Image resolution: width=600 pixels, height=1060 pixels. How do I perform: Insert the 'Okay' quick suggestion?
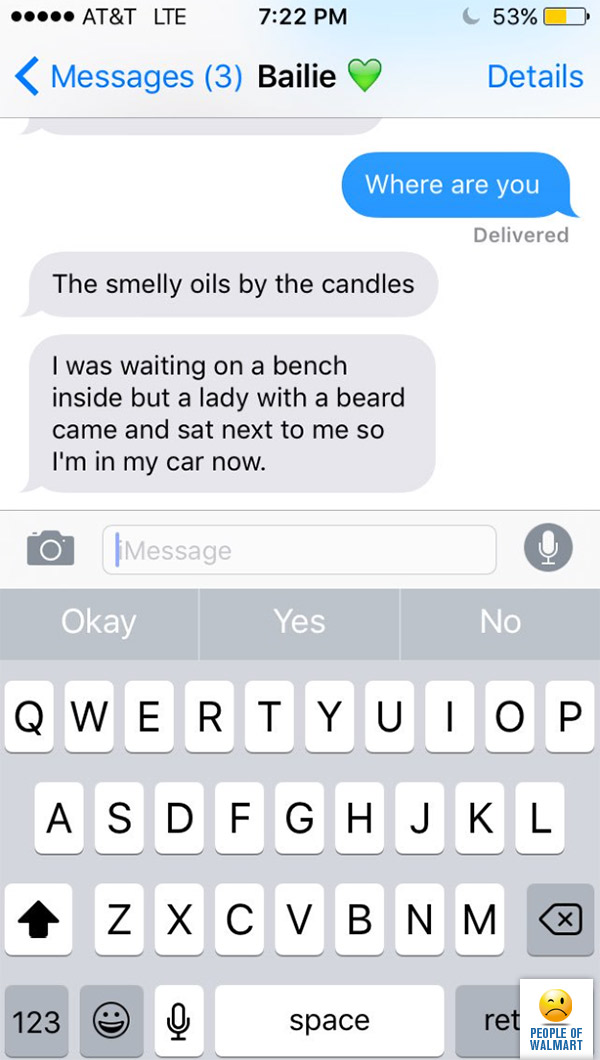click(x=98, y=622)
